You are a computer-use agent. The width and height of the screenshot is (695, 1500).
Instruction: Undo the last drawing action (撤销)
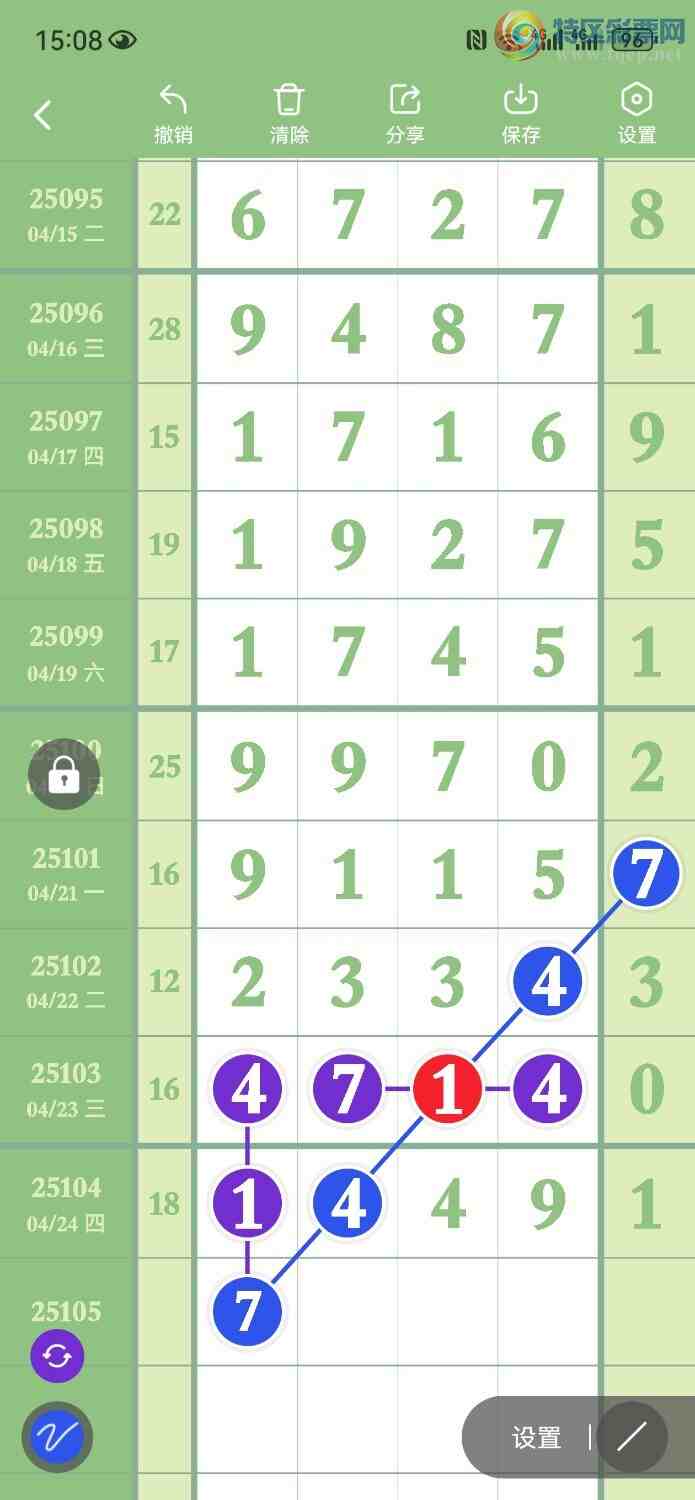(x=173, y=114)
